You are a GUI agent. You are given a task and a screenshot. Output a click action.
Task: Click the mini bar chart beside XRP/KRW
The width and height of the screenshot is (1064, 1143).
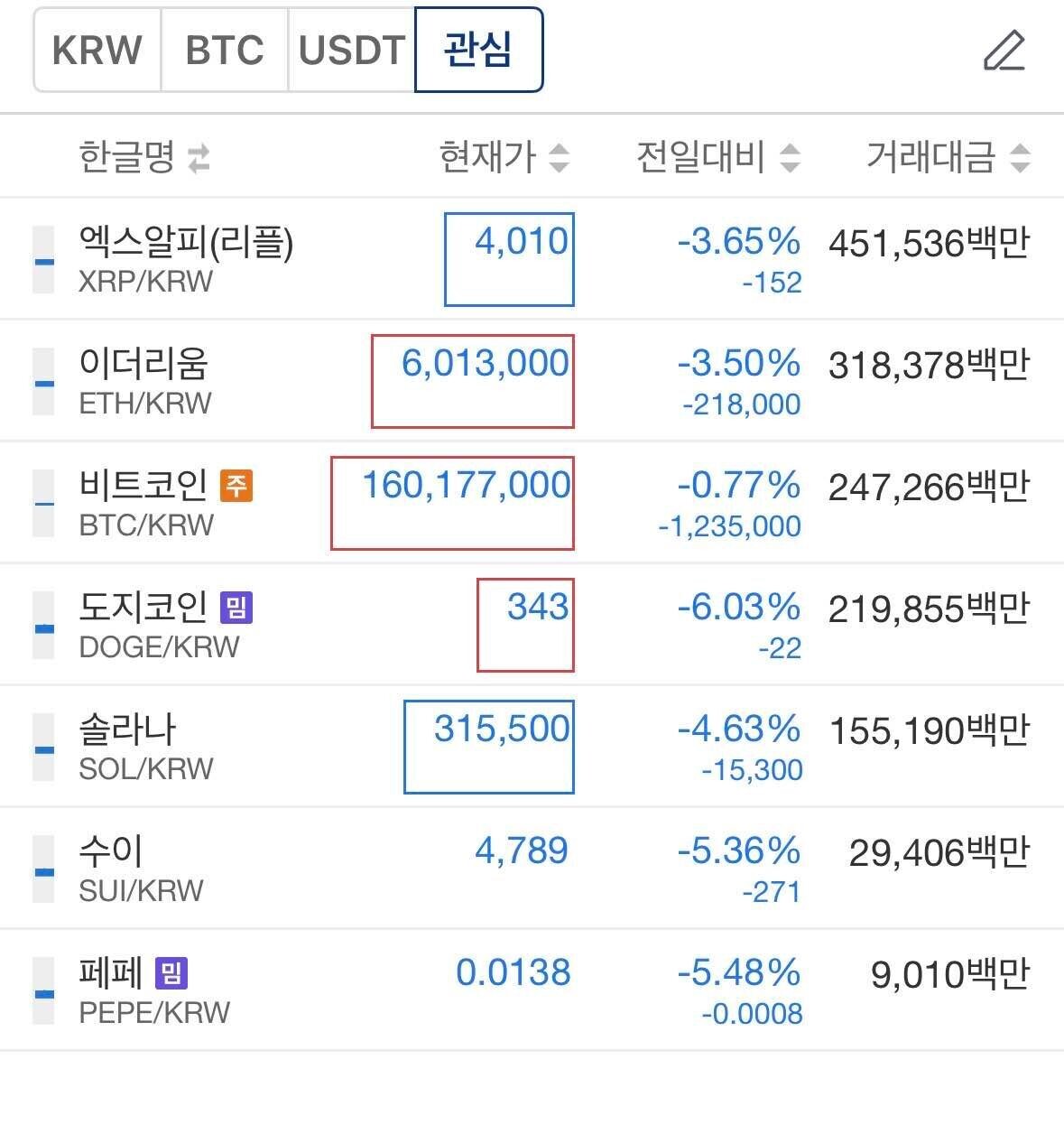[x=42, y=259]
